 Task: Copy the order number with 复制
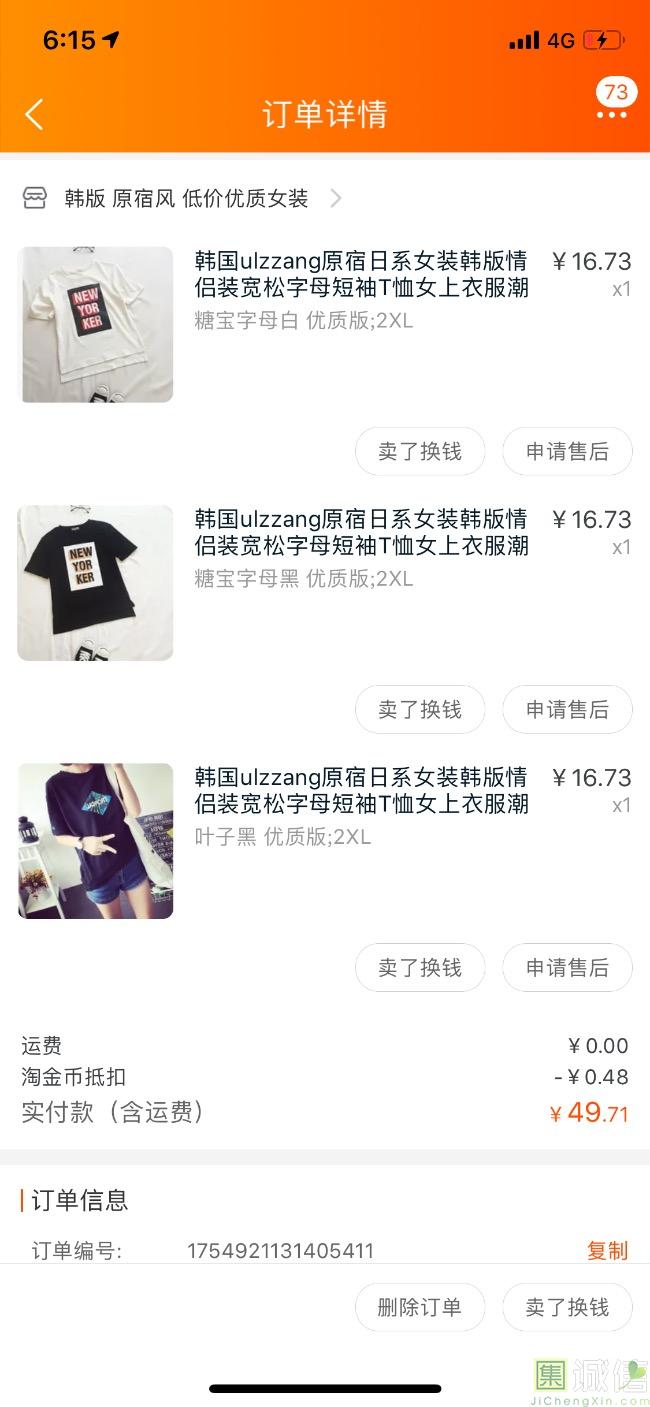[x=607, y=1250]
